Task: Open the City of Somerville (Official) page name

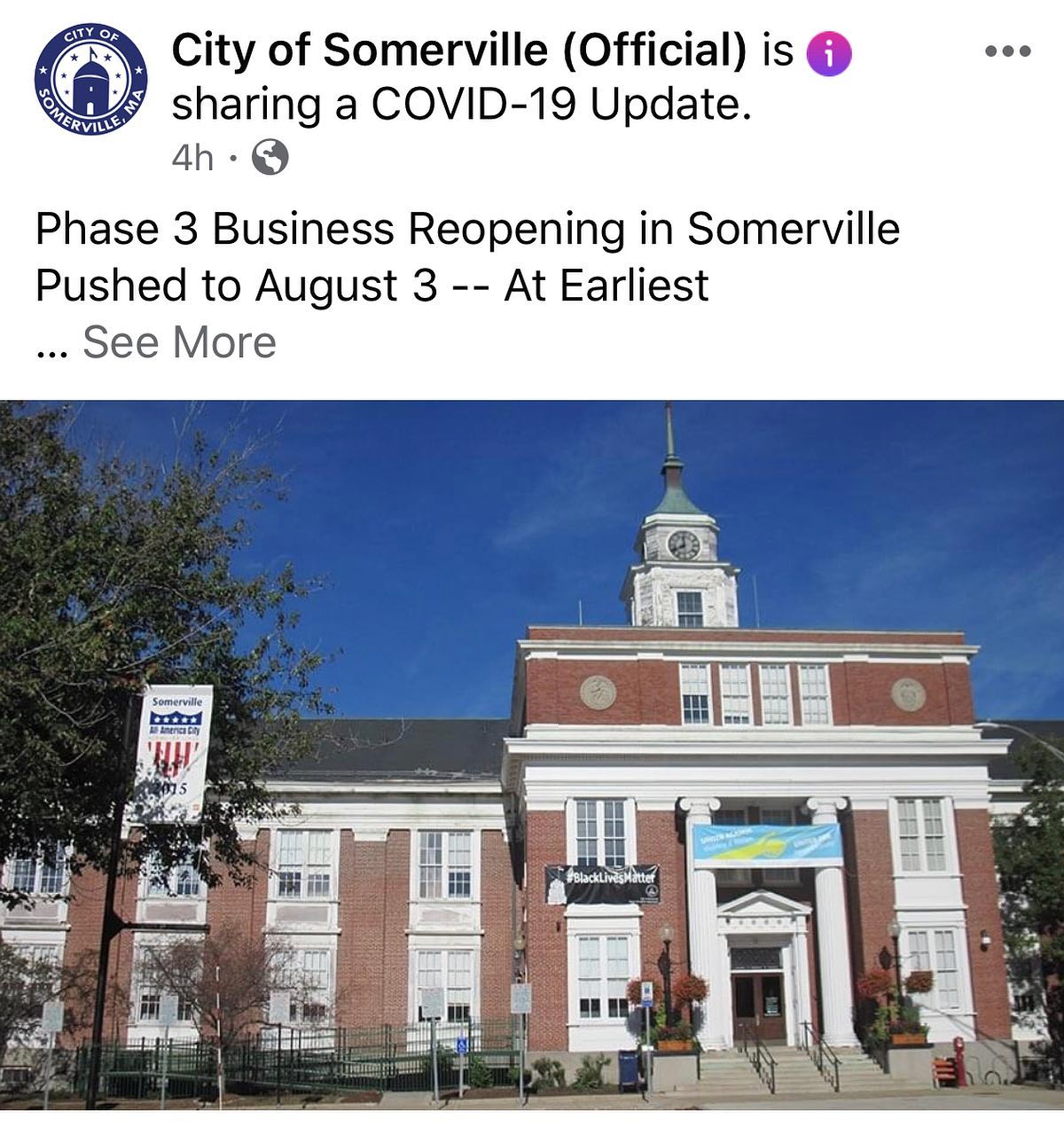Action: tap(459, 50)
